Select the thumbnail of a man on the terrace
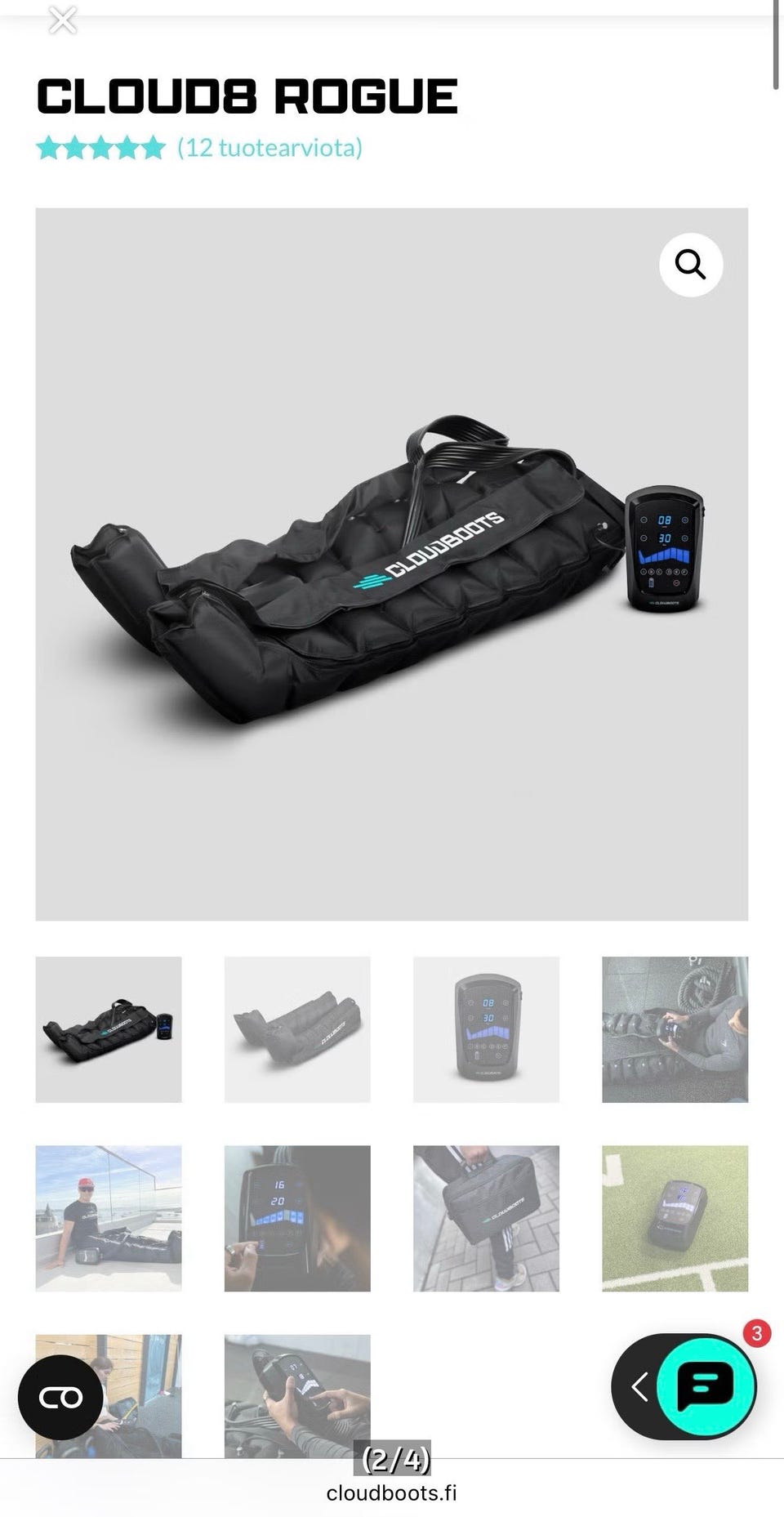Screen dimensions: 784x1517 point(109,1218)
